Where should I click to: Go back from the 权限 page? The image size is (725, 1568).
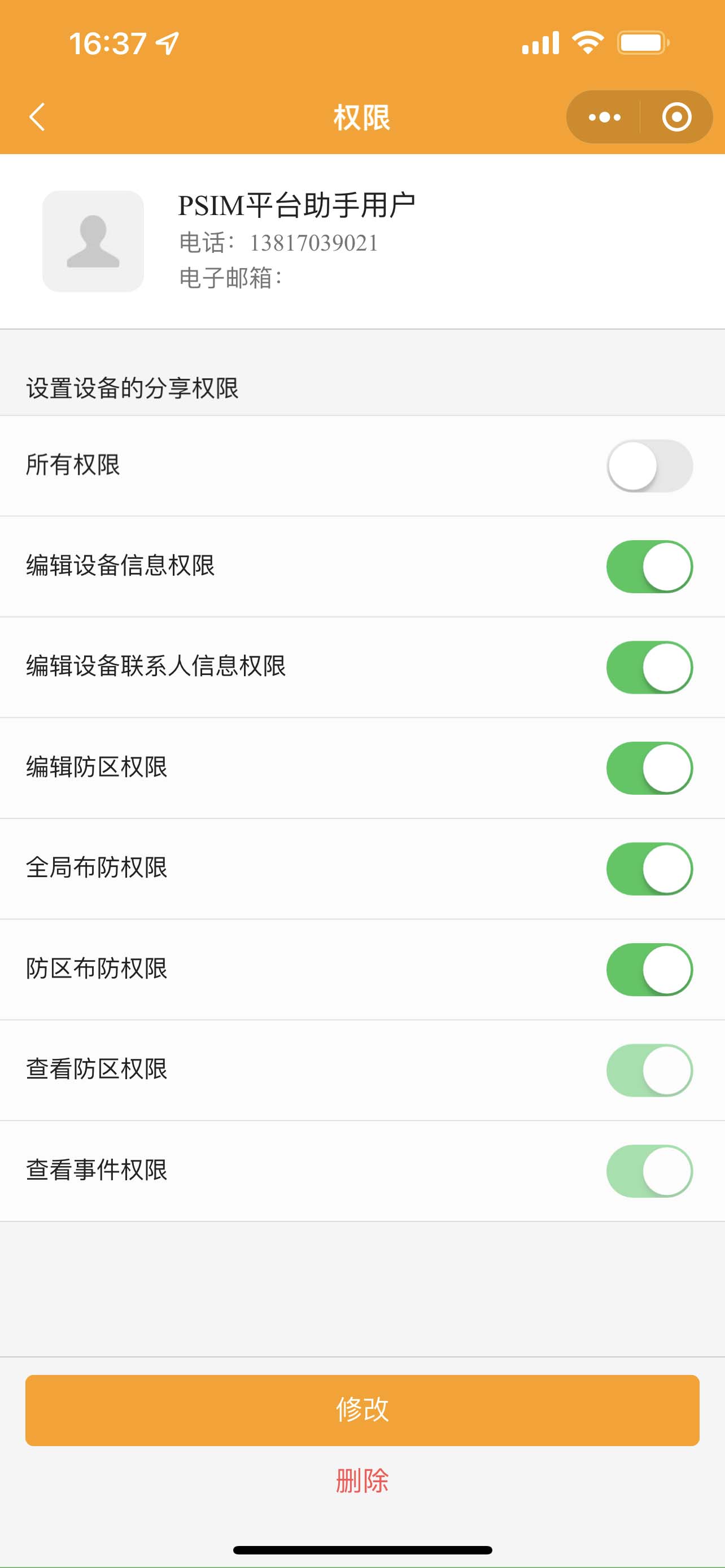pyautogui.click(x=37, y=117)
